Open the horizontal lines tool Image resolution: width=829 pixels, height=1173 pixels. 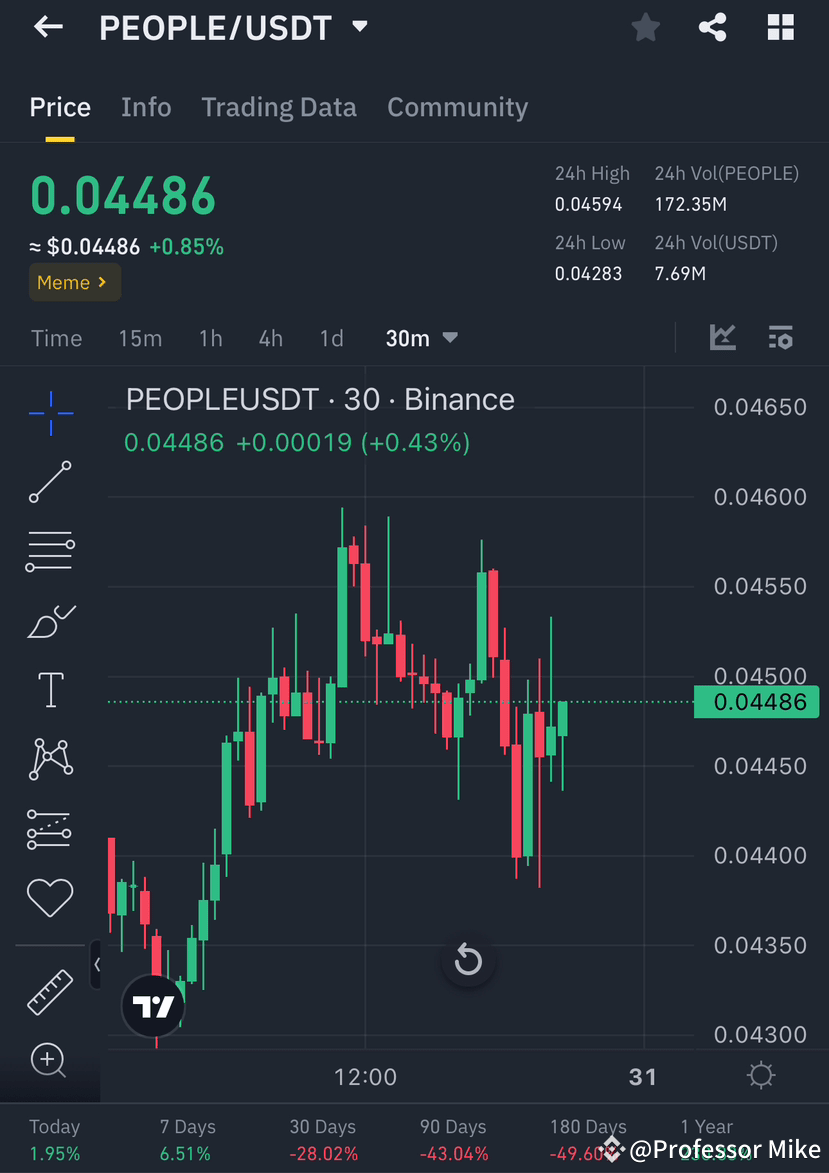pyautogui.click(x=50, y=551)
